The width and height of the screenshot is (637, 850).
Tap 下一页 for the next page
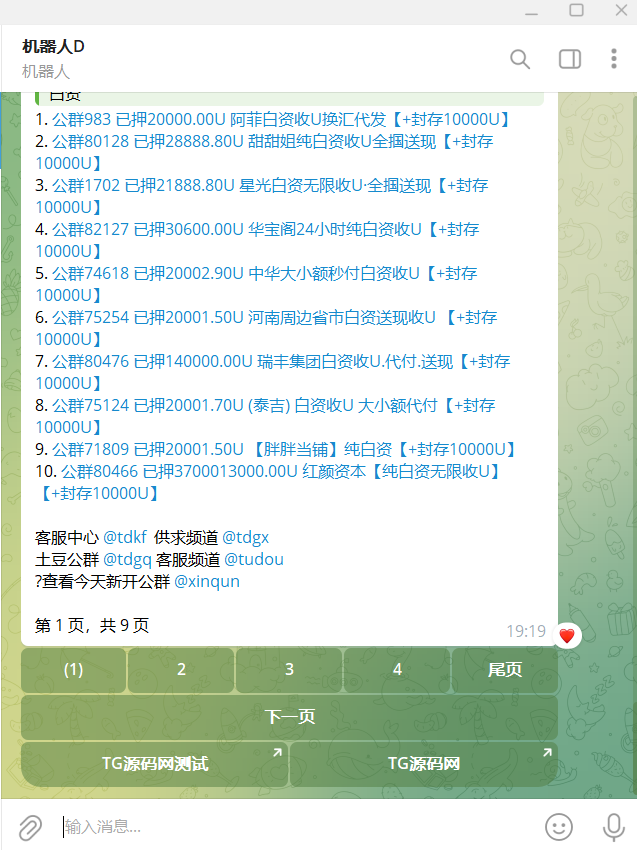(x=289, y=717)
